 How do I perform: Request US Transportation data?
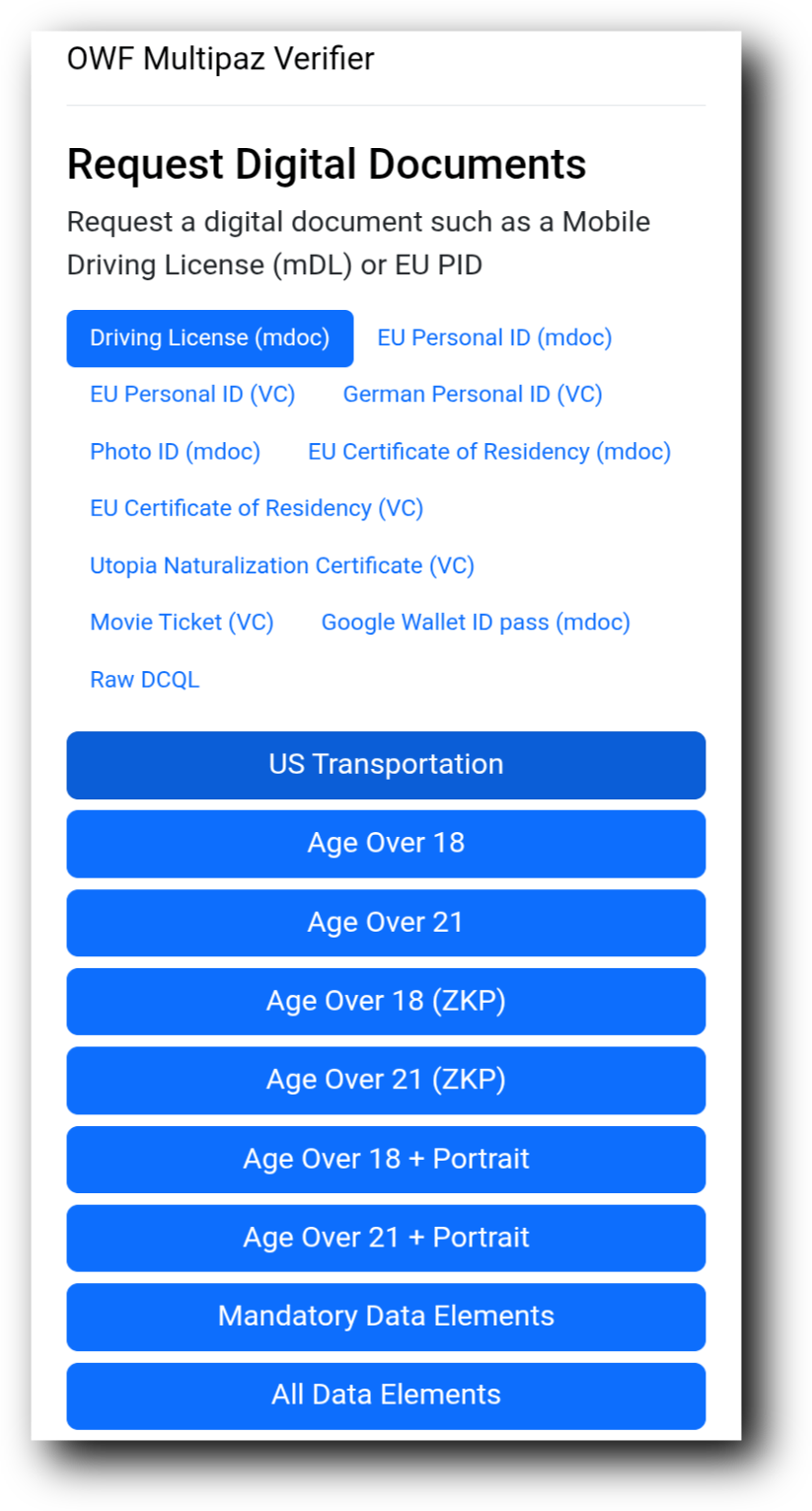pos(386,765)
